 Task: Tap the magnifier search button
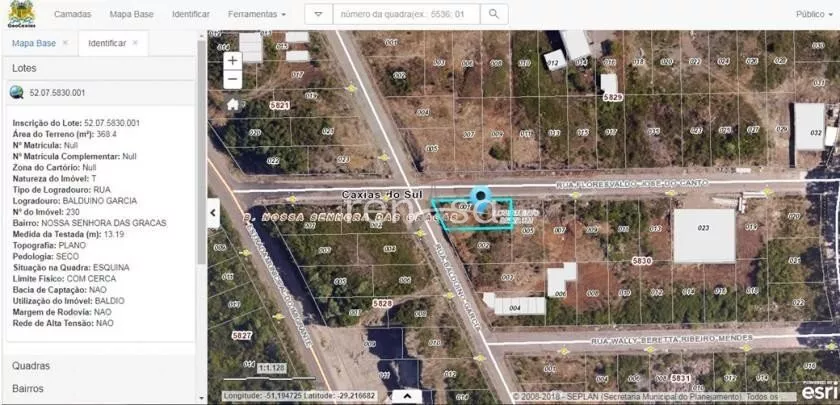(493, 14)
